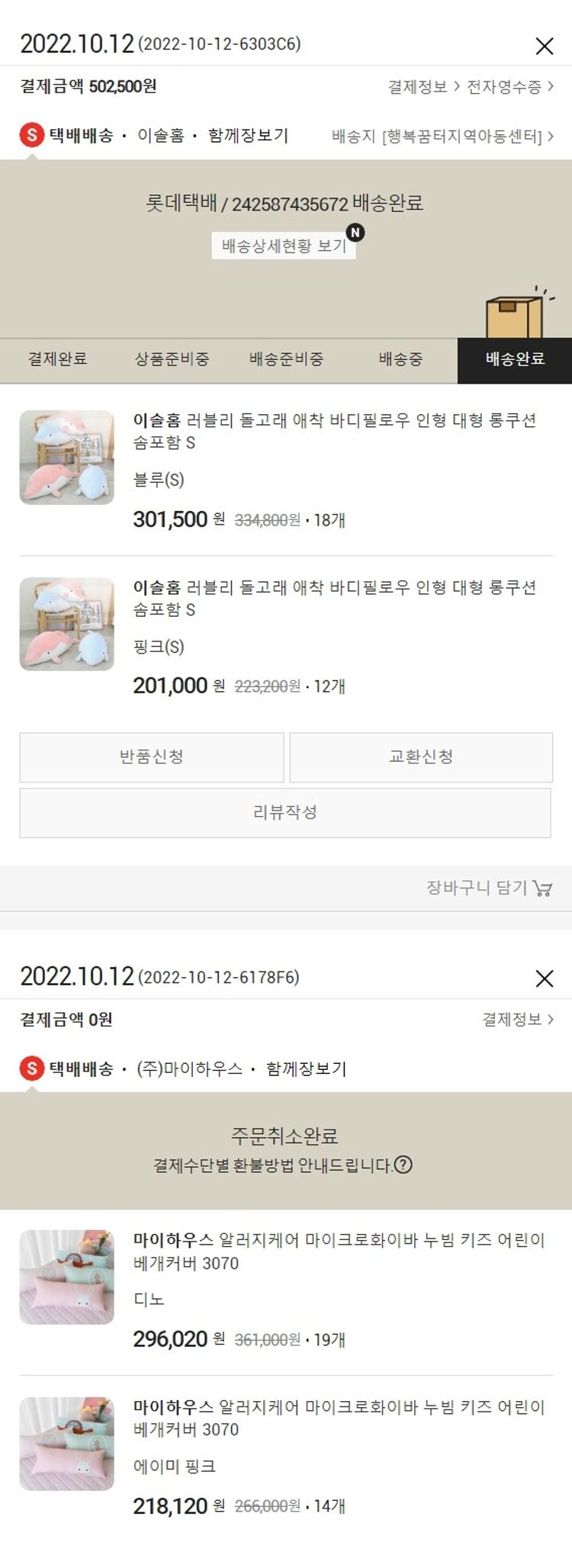Open 함께장보기 for 이솔홈

pos(248,136)
